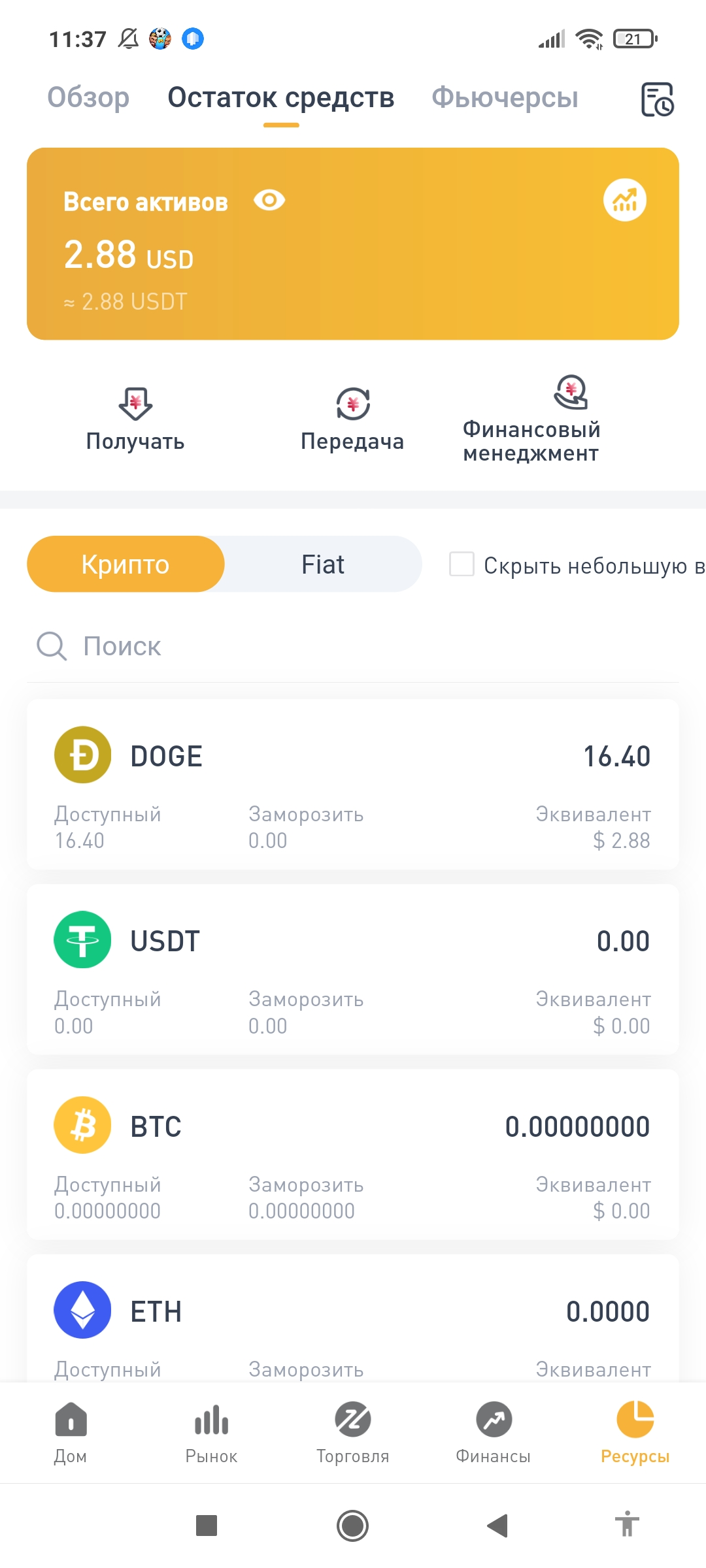
Task: Select the Крипто segment
Action: tap(126, 564)
